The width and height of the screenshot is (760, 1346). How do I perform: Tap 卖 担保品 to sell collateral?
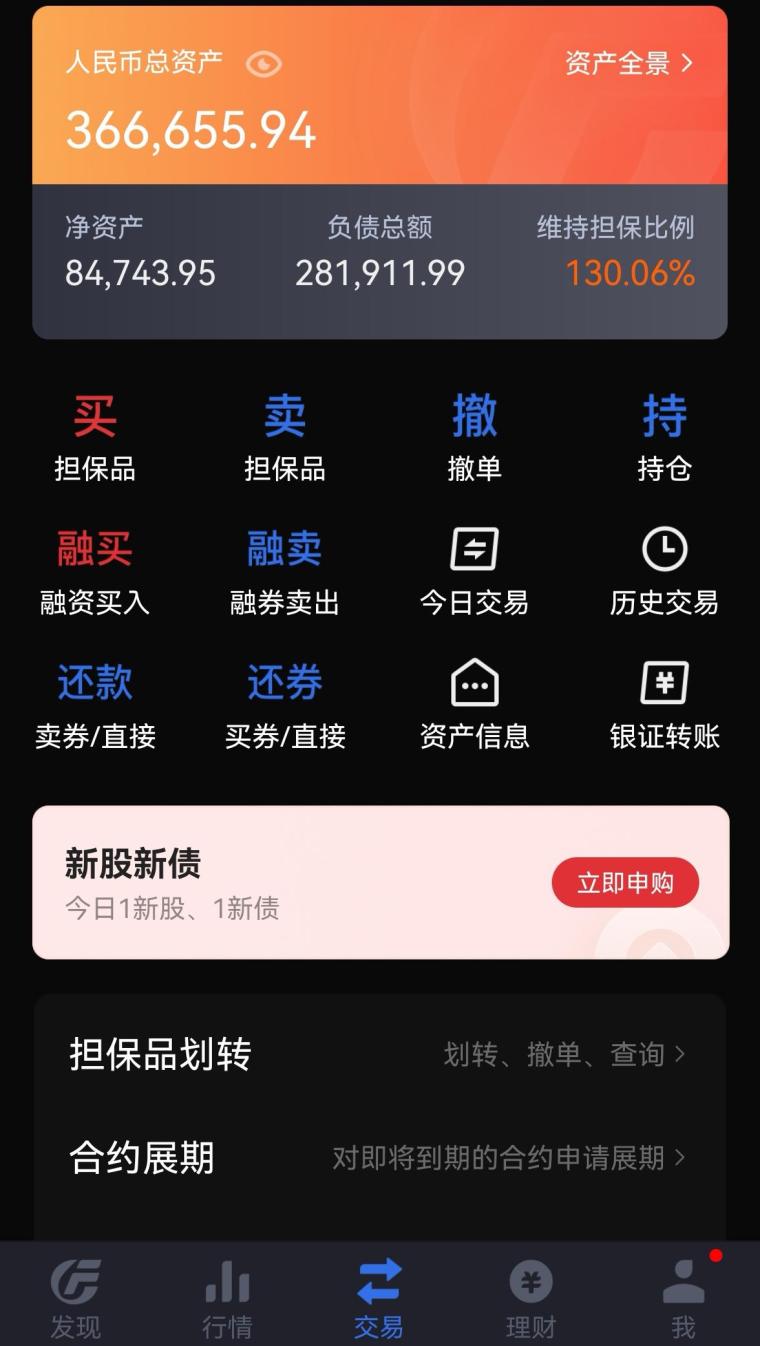[285, 438]
